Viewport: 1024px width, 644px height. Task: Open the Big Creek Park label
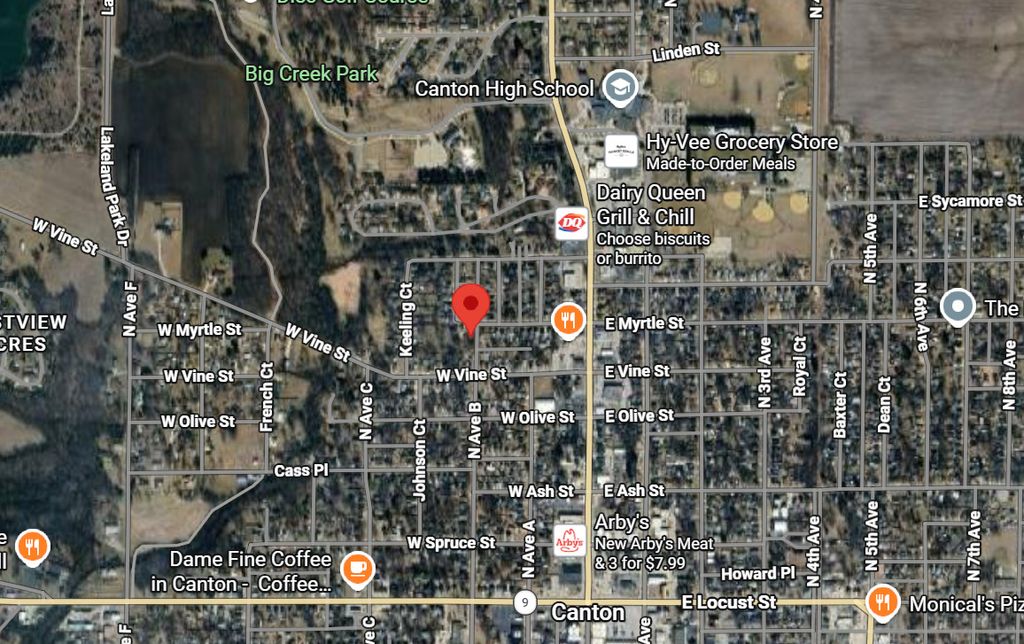[x=312, y=73]
